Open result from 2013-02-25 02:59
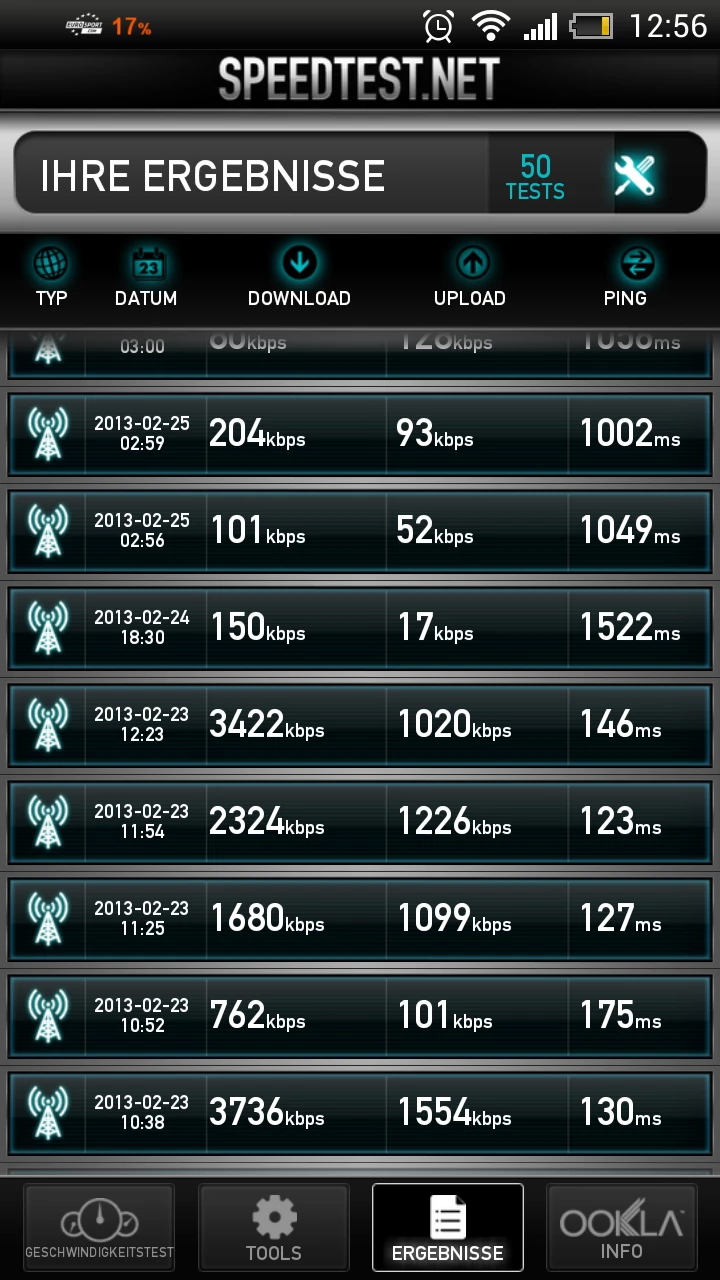 pos(360,434)
